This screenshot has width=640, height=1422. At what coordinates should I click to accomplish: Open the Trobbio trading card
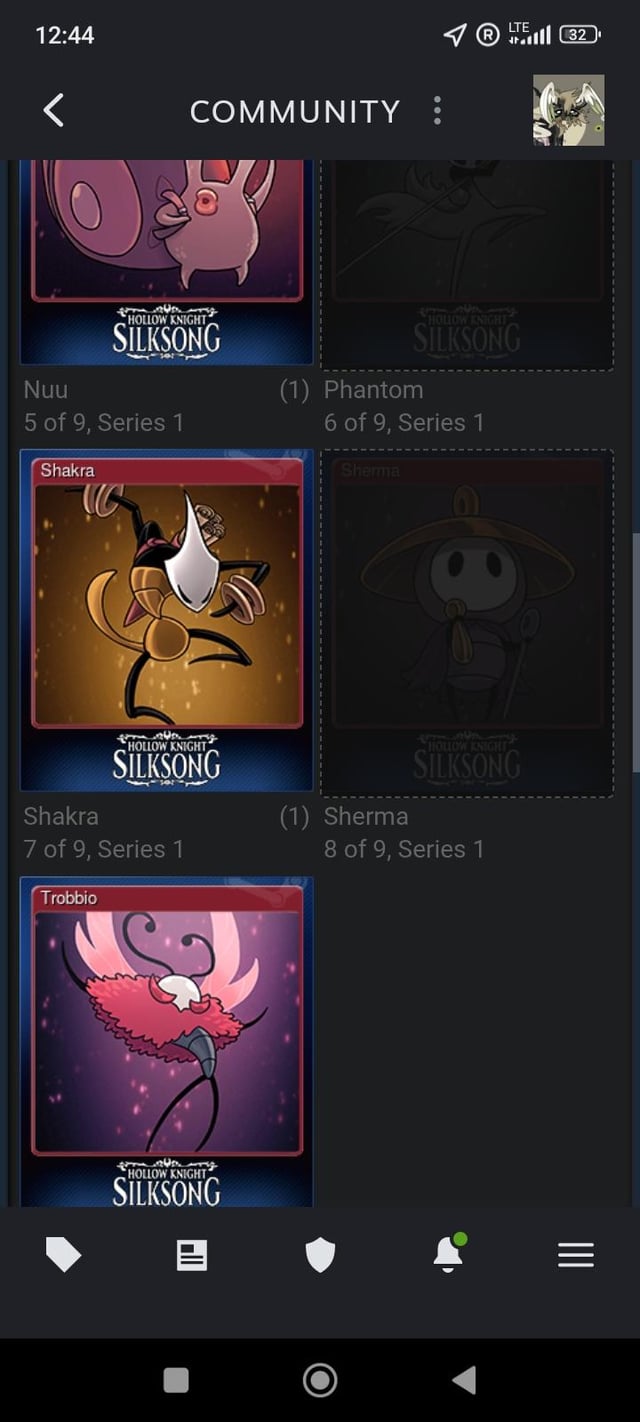click(166, 1040)
